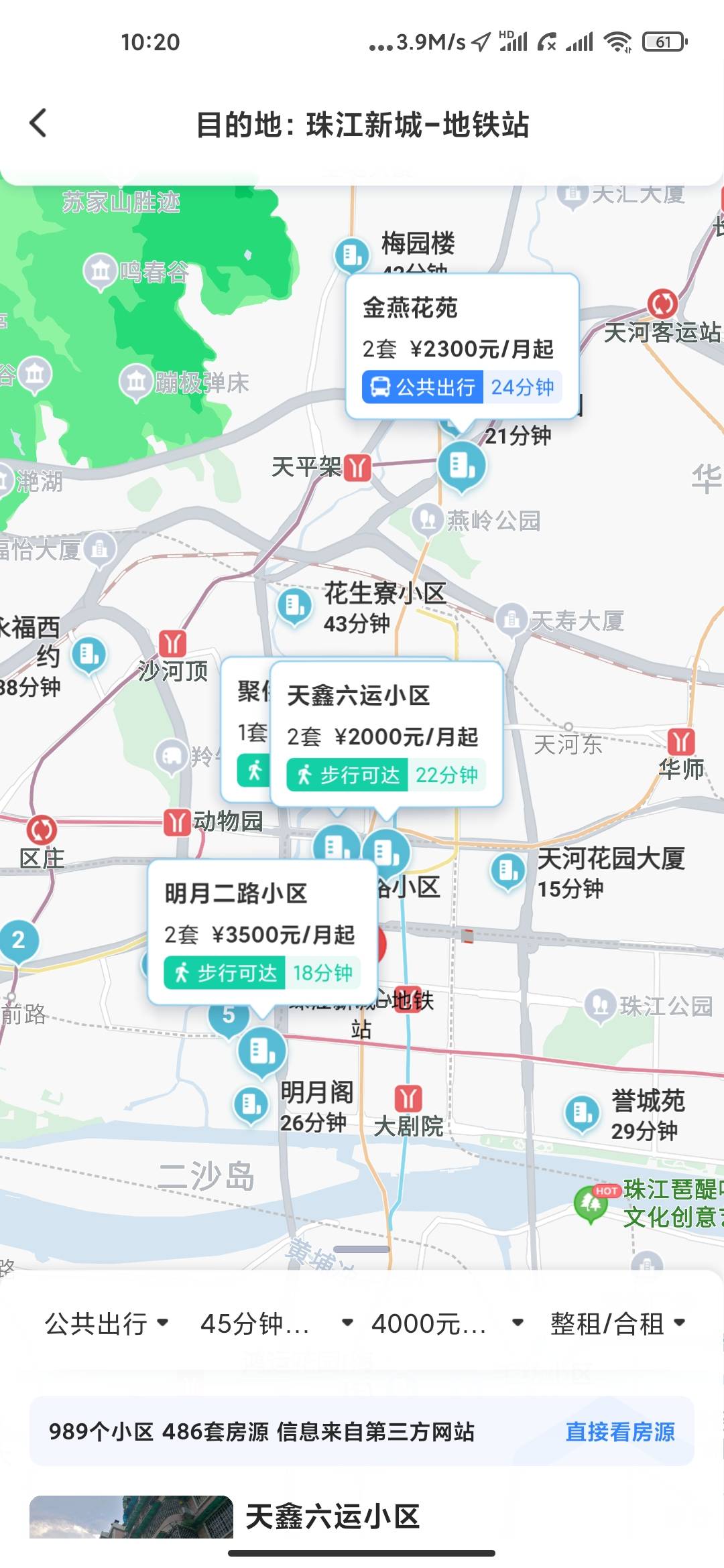This screenshot has width=724, height=1568.
Task: Open the 天鑫六运小区 map popup
Action: pyautogui.click(x=386, y=734)
